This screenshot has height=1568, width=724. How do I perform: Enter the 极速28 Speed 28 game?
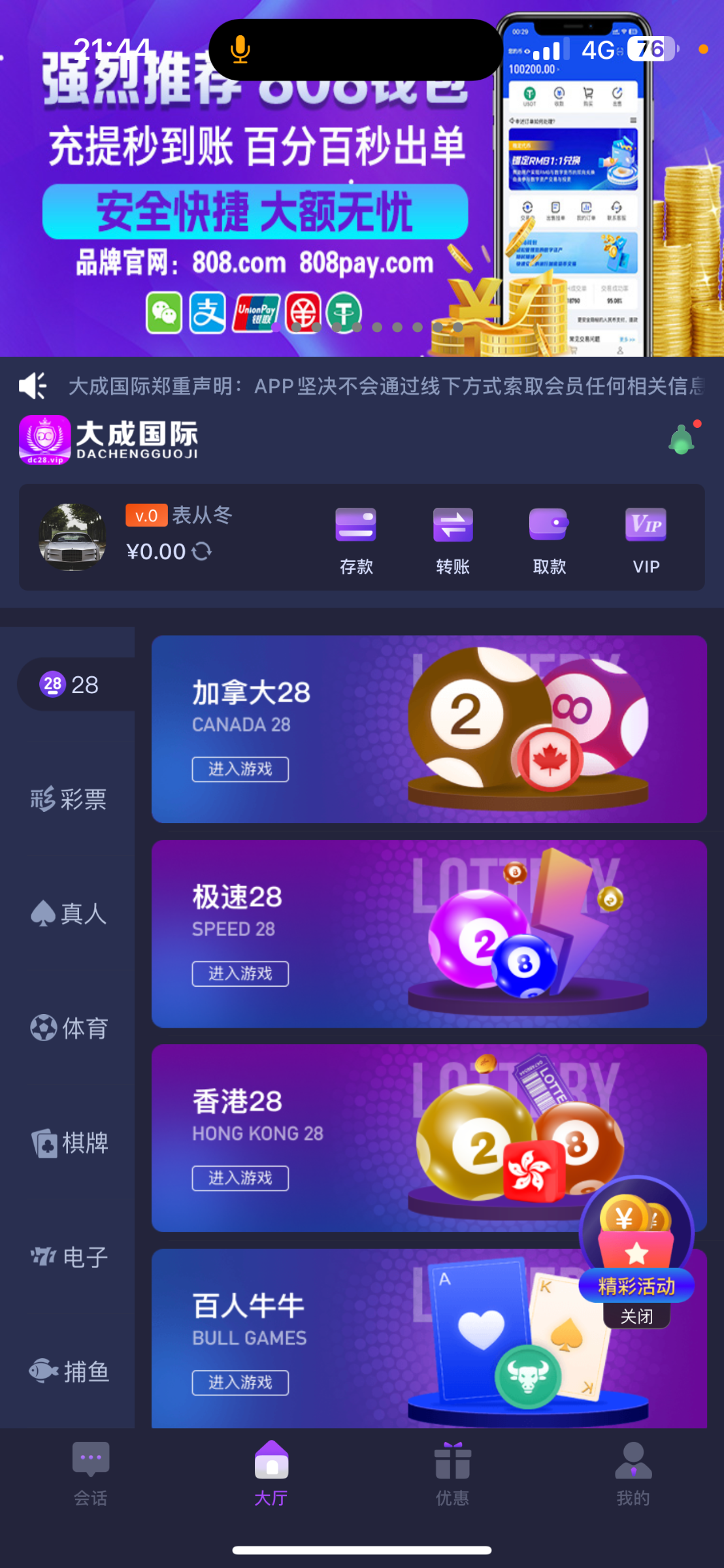point(240,973)
